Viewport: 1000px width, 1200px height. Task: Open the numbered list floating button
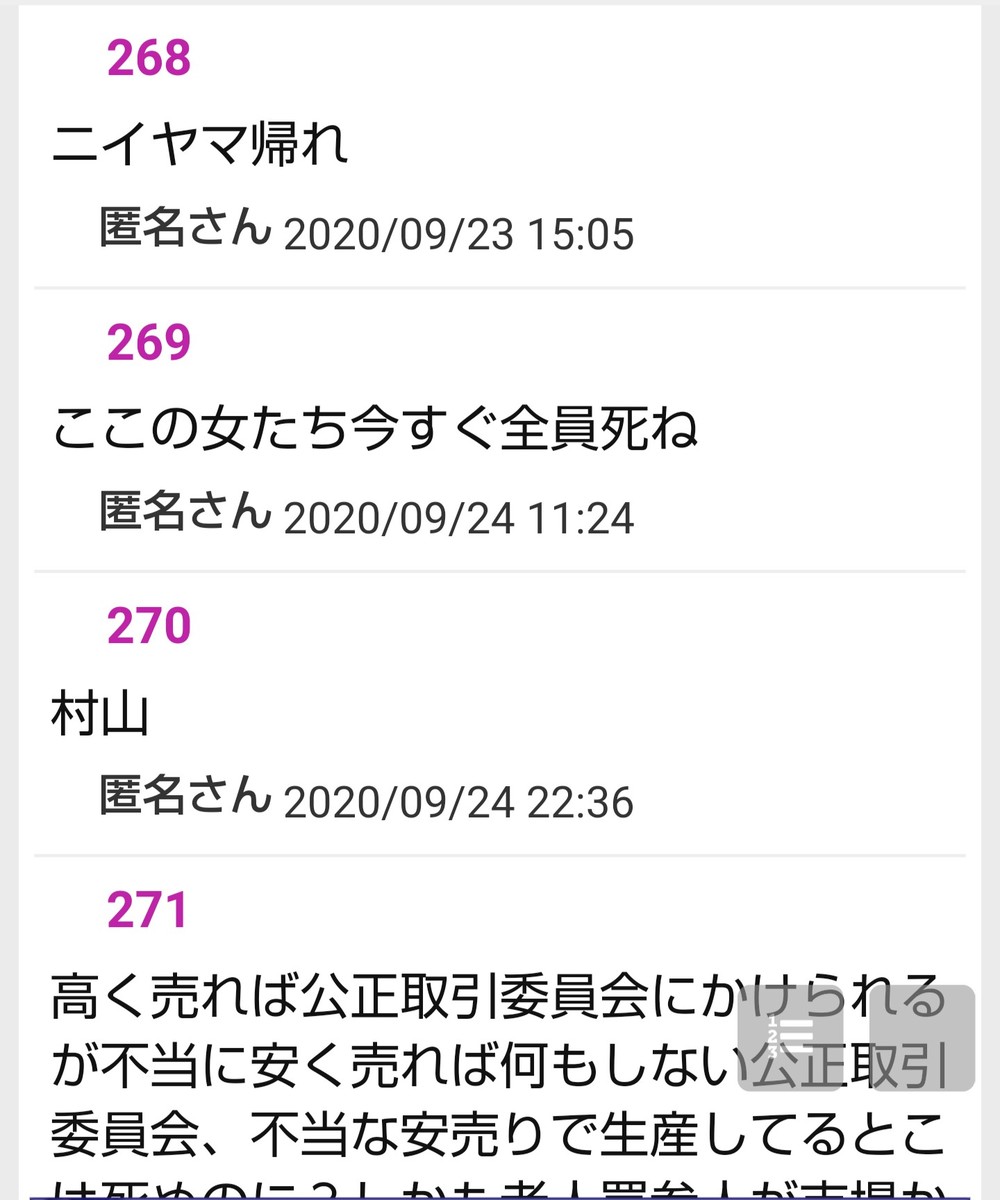click(x=790, y=1038)
